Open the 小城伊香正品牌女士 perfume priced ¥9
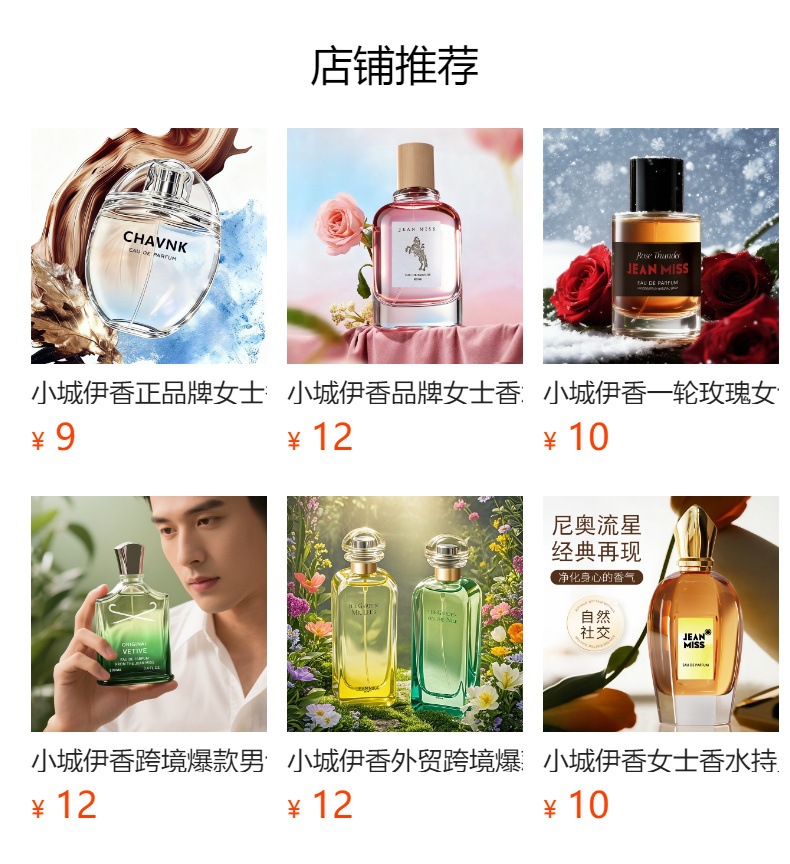Image resolution: width=790 pixels, height=864 pixels. point(149,246)
